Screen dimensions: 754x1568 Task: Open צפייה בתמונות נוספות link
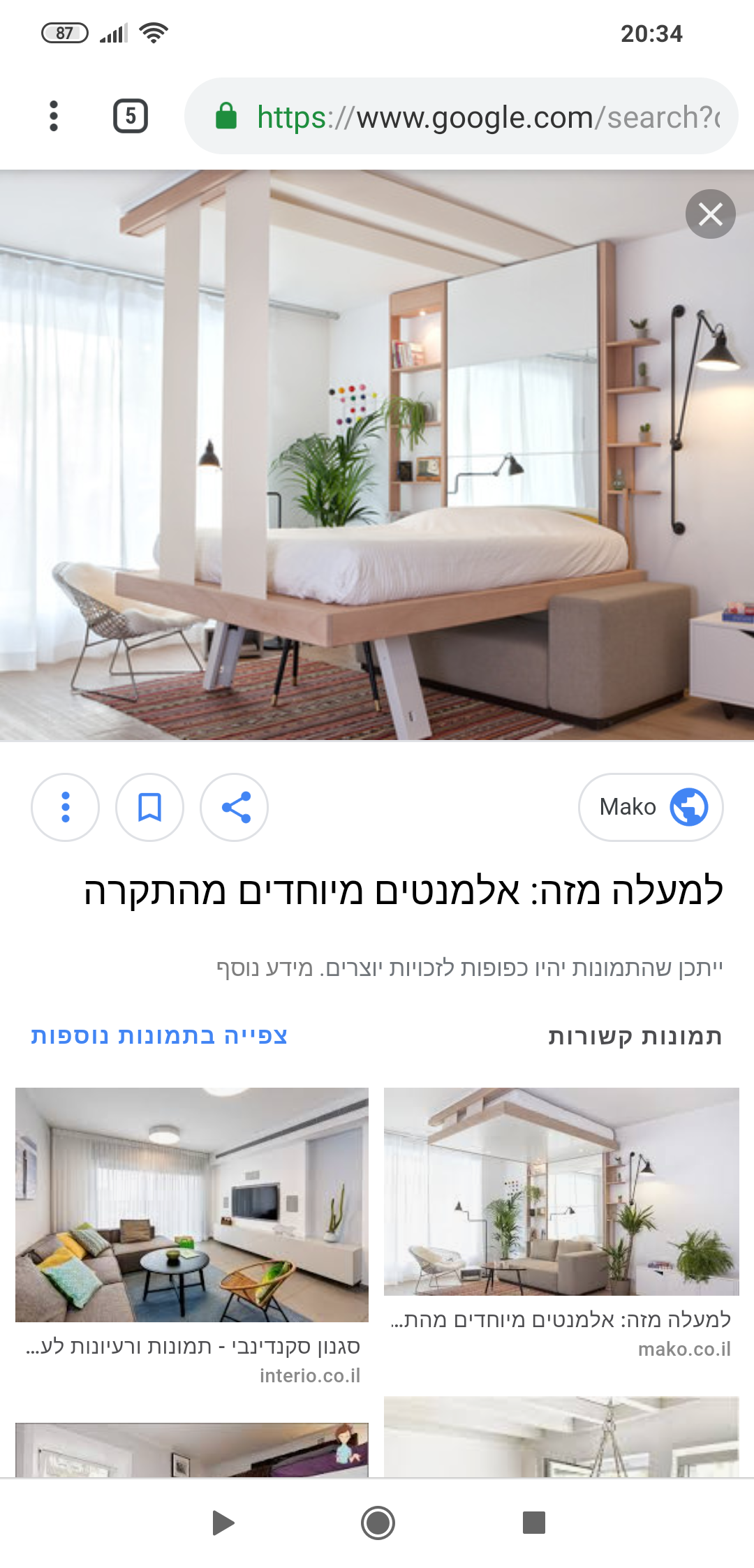(159, 1035)
